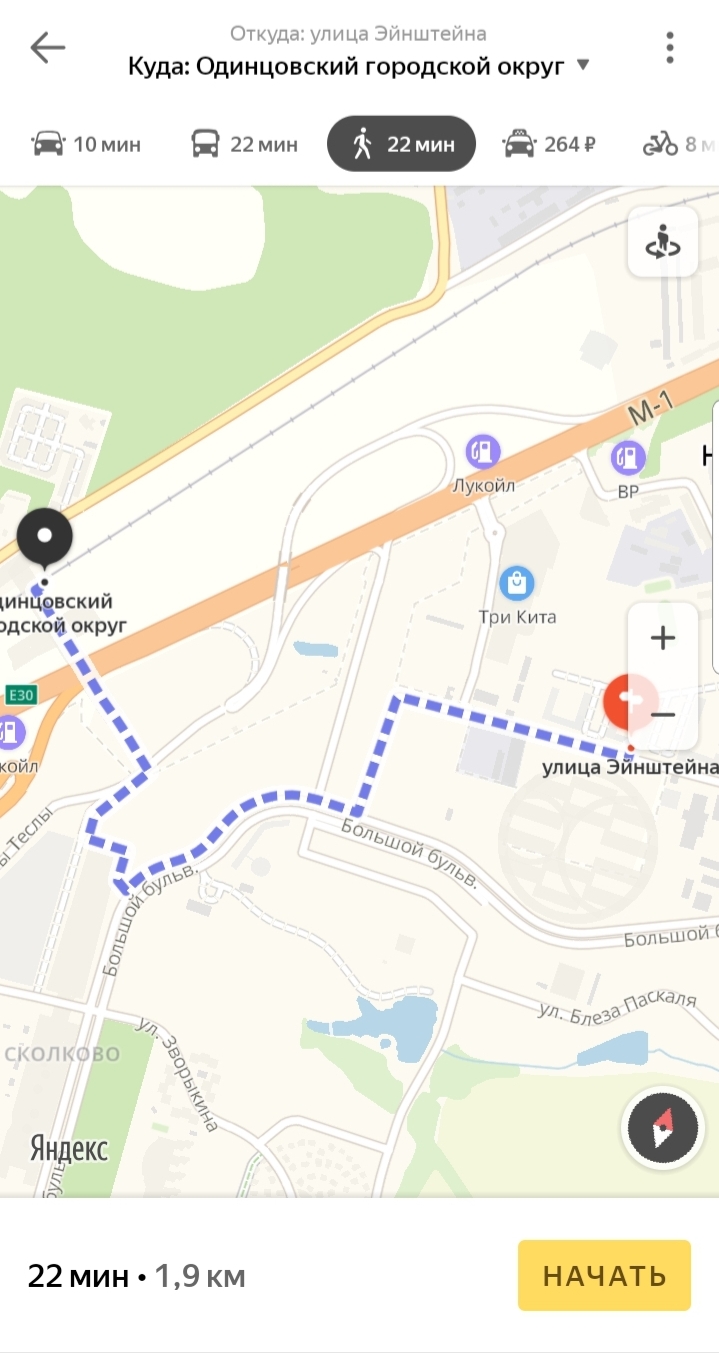Expand the destination Одинцовский городской округ dropdown
Image resolution: width=719 pixels, height=1353 pixels.
tap(359, 66)
